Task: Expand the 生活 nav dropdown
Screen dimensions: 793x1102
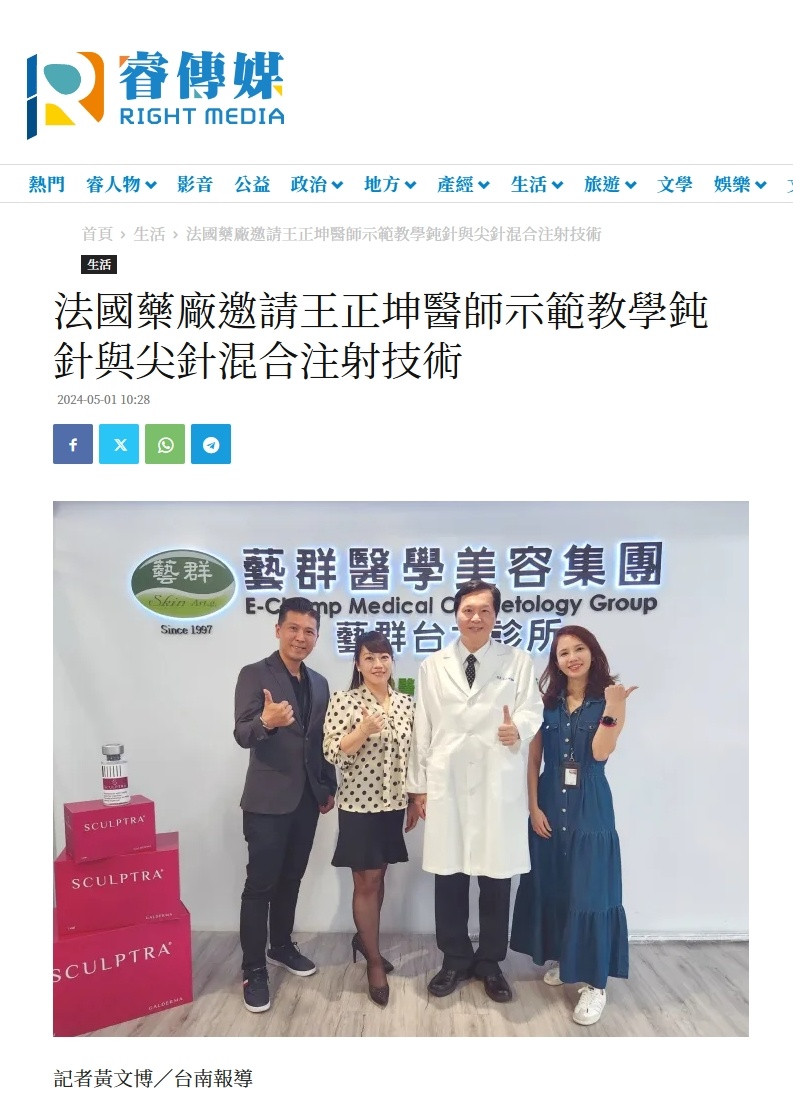Action: [x=537, y=185]
